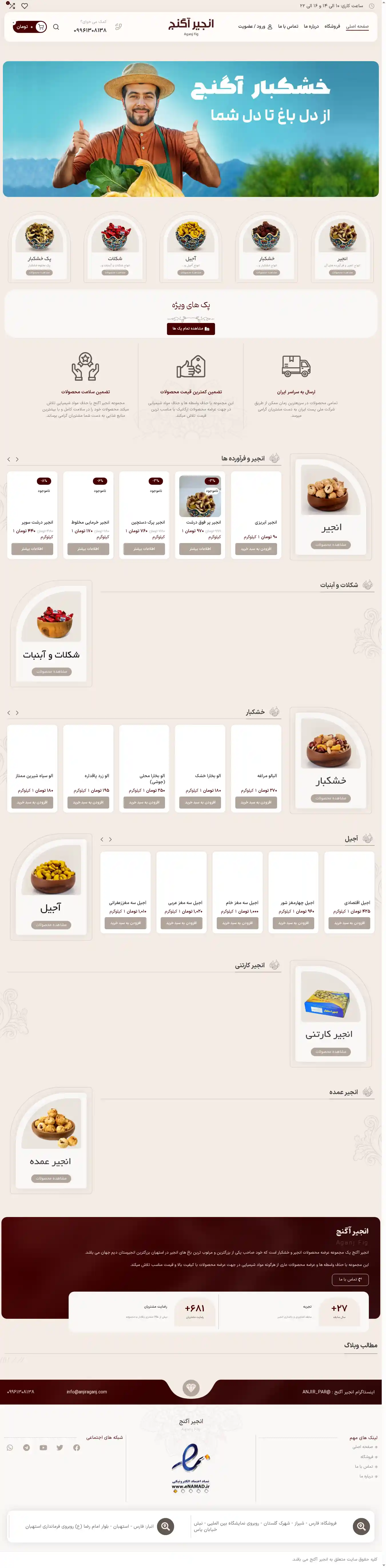Go to فروشگاه in the top menu
This screenshot has width=386, height=1568.
[x=332, y=27]
